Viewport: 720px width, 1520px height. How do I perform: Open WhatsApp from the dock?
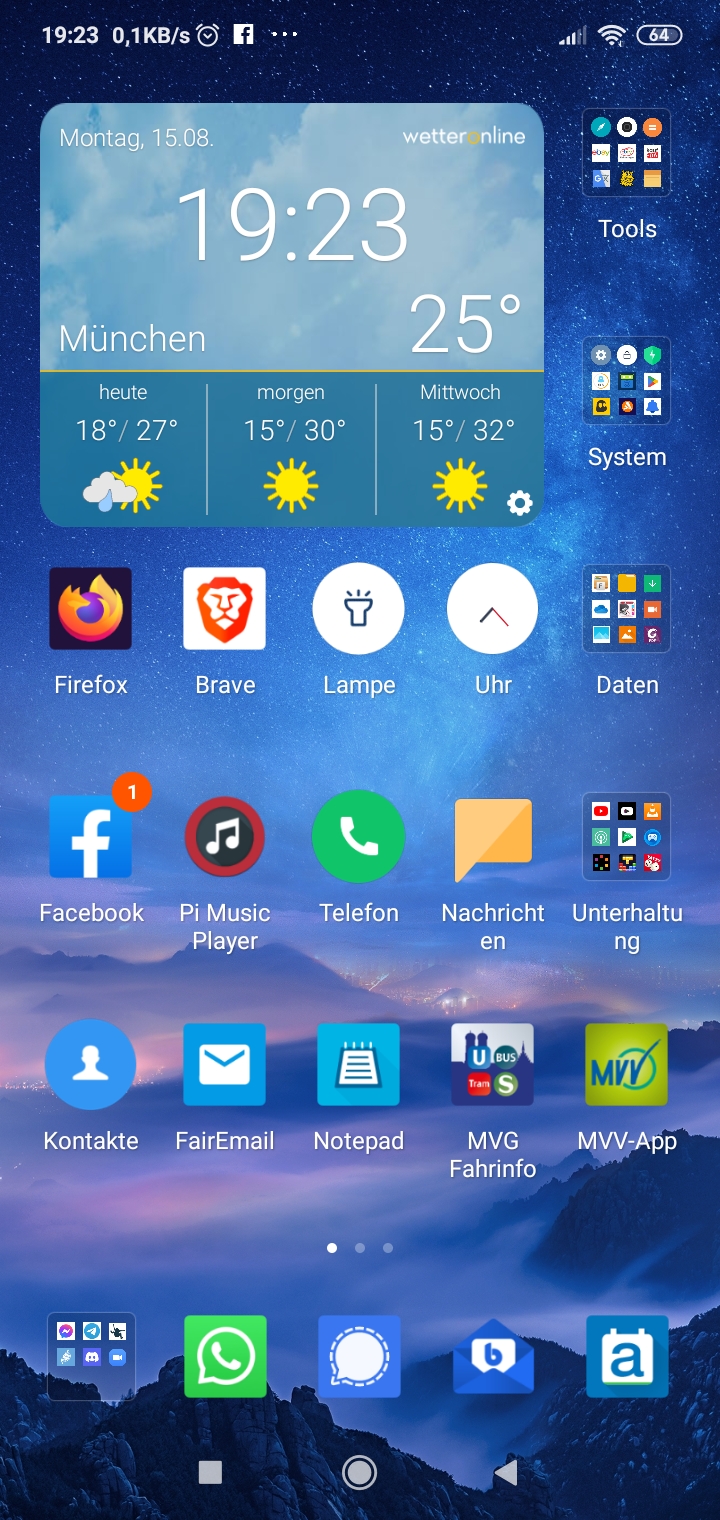coord(225,1357)
